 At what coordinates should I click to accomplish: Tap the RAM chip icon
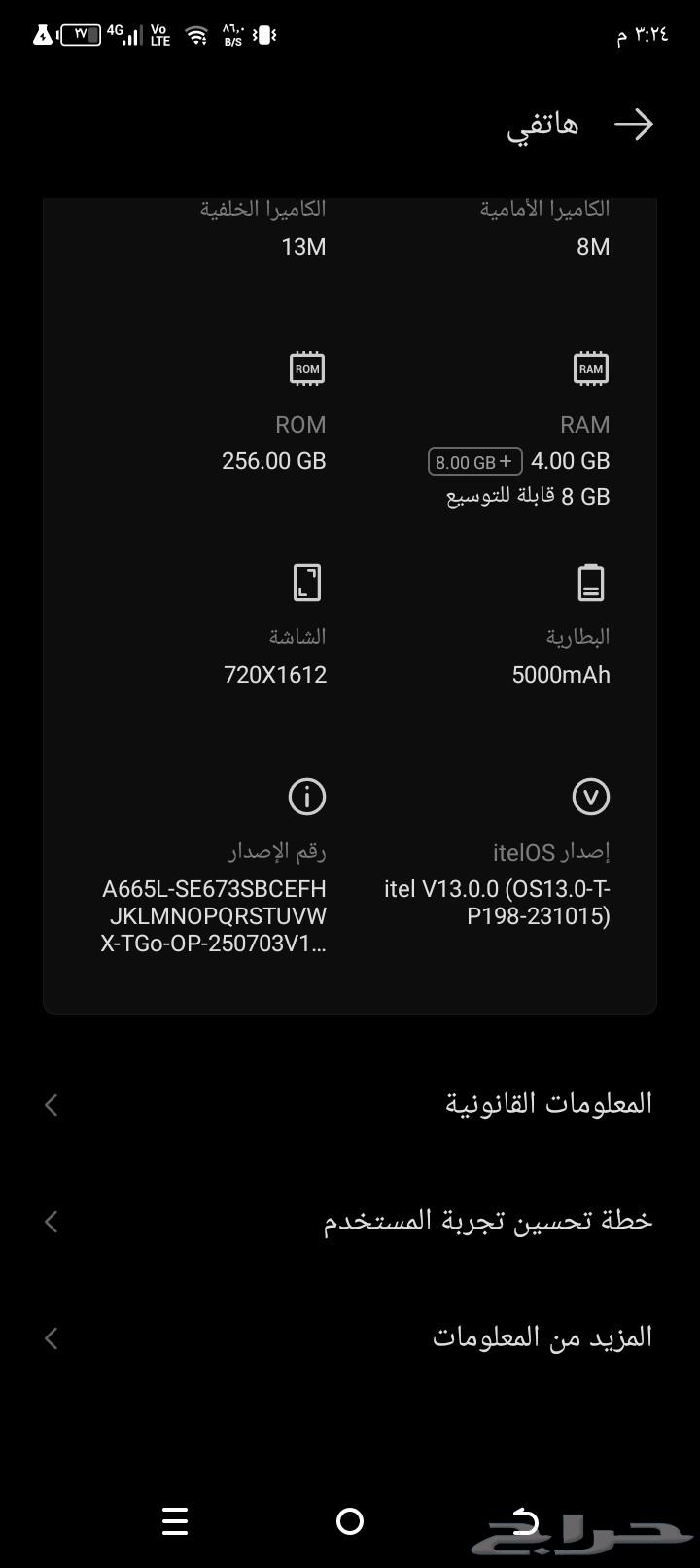pos(590,368)
